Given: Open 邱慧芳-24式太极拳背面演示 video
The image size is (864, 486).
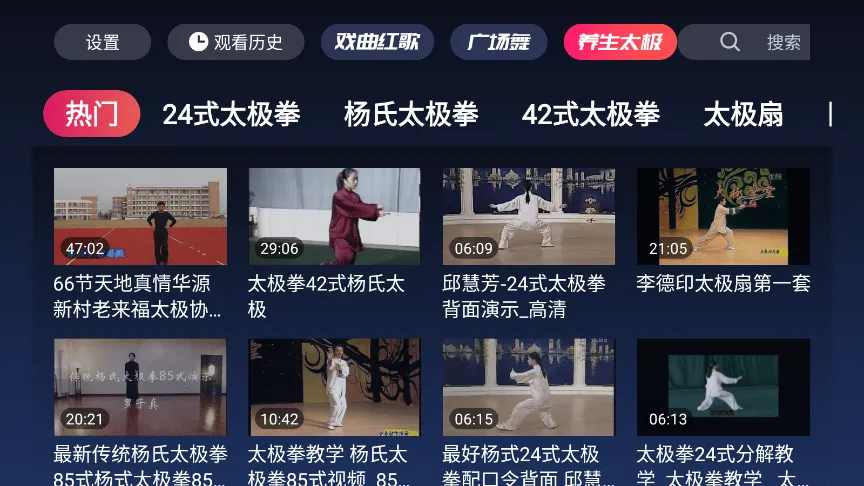Looking at the screenshot, I should [x=528, y=216].
